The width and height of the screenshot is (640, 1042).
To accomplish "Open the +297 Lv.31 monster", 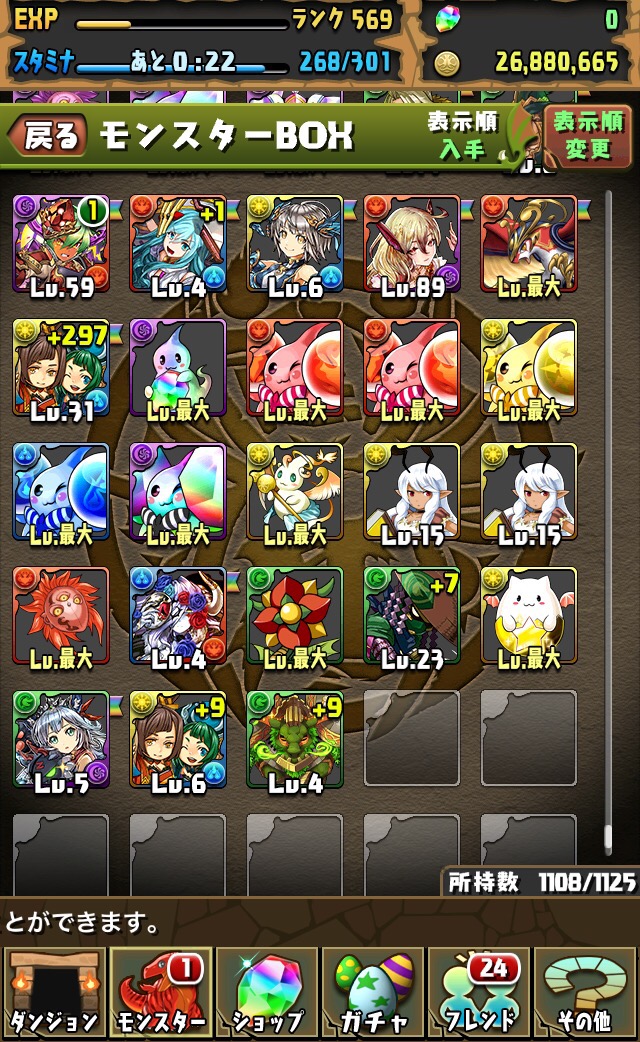I will 61,369.
